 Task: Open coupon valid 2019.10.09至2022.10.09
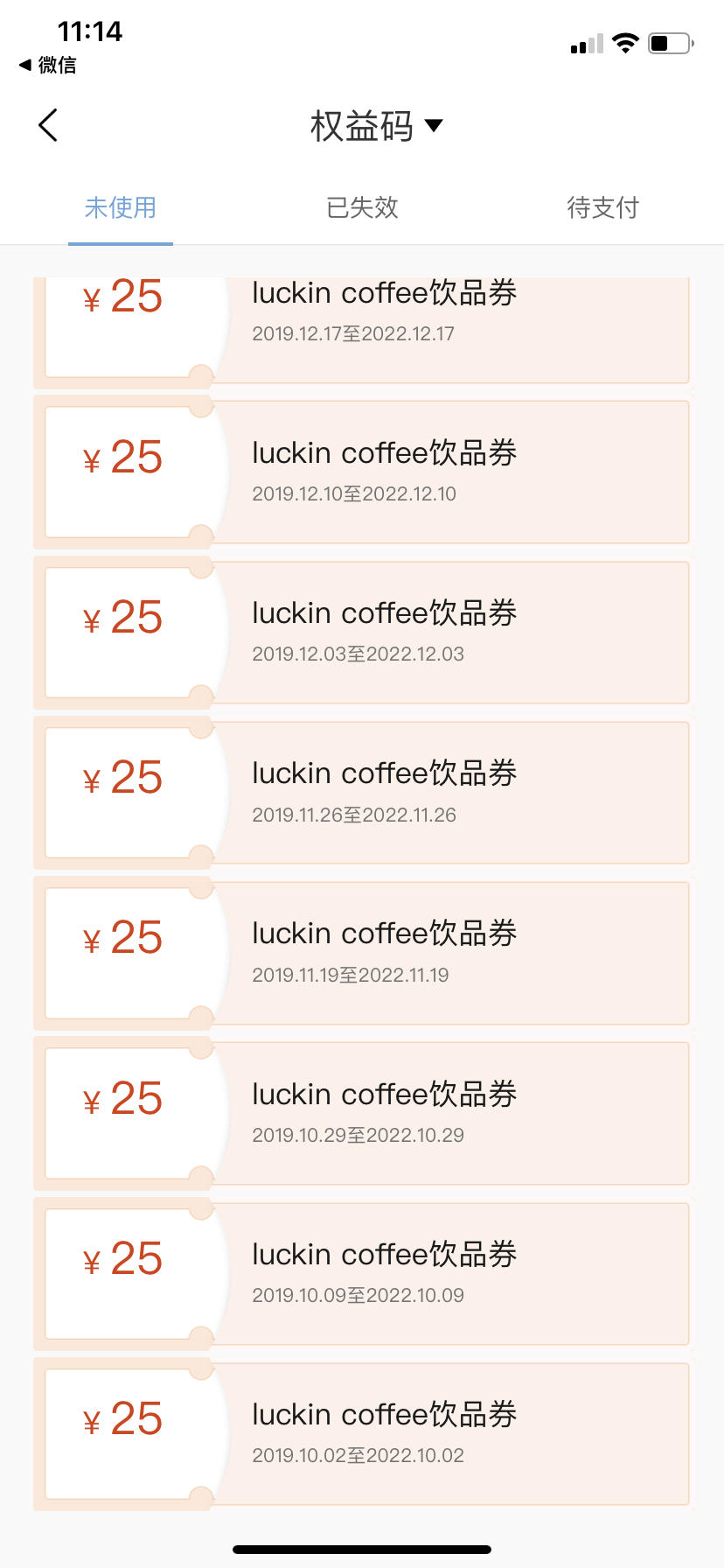361,1273
